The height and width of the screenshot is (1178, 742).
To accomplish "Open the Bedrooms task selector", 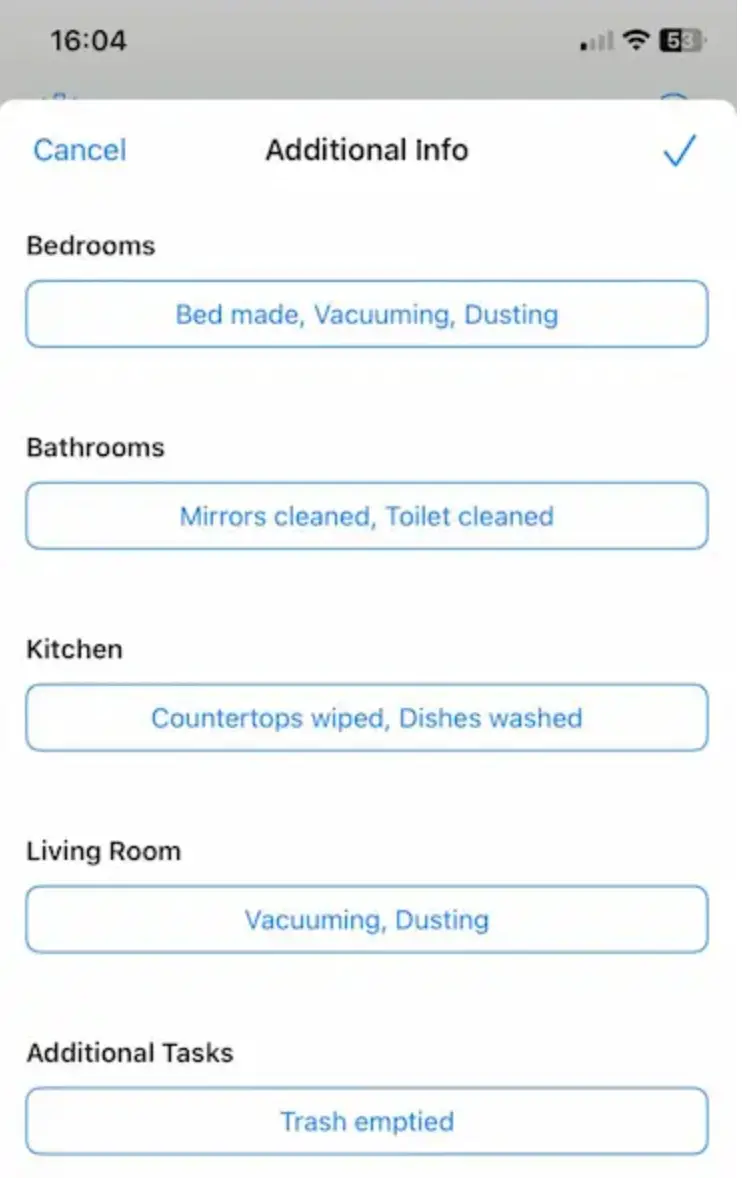I will click(x=367, y=314).
